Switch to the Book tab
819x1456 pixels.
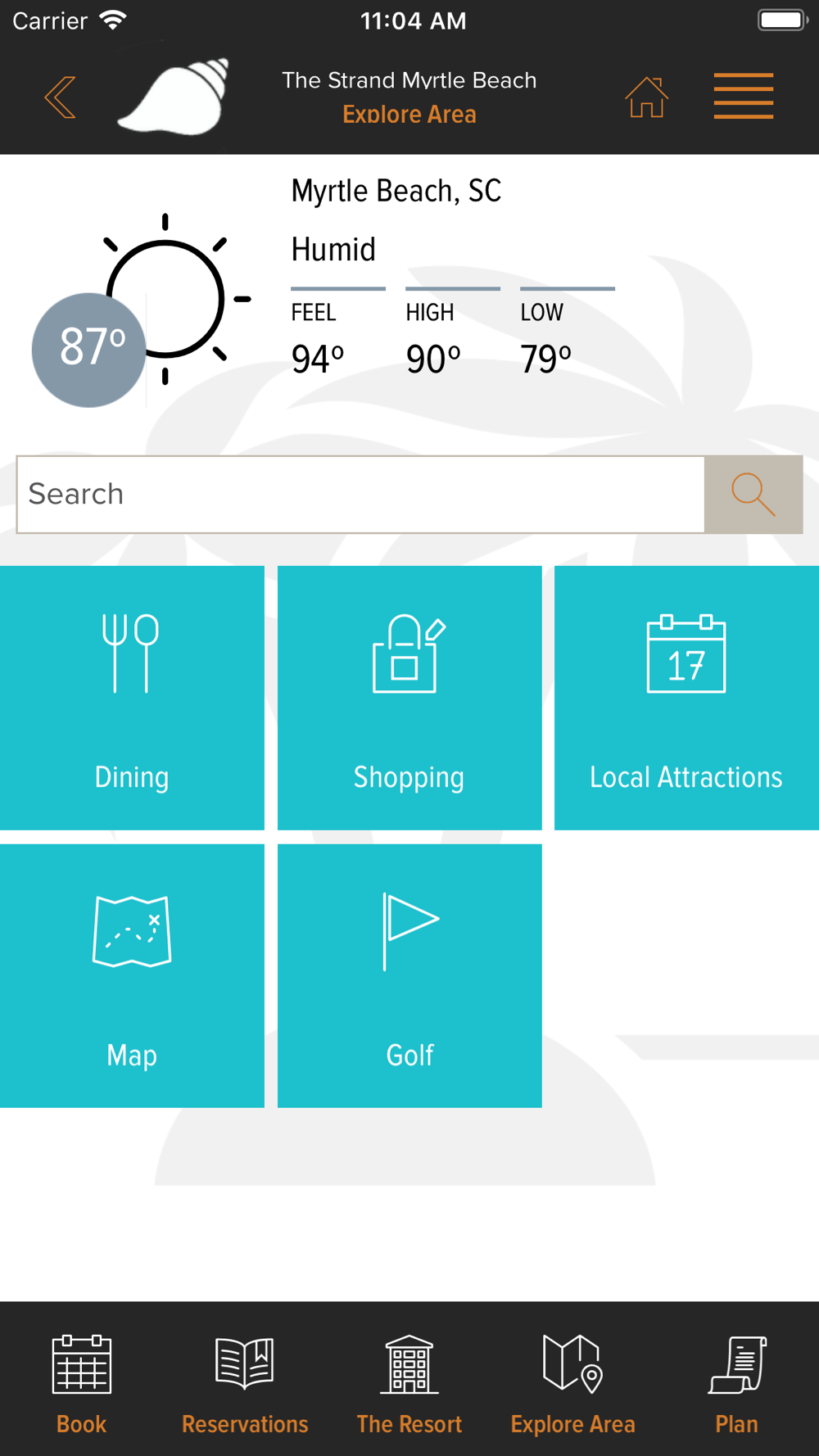[82, 1383]
